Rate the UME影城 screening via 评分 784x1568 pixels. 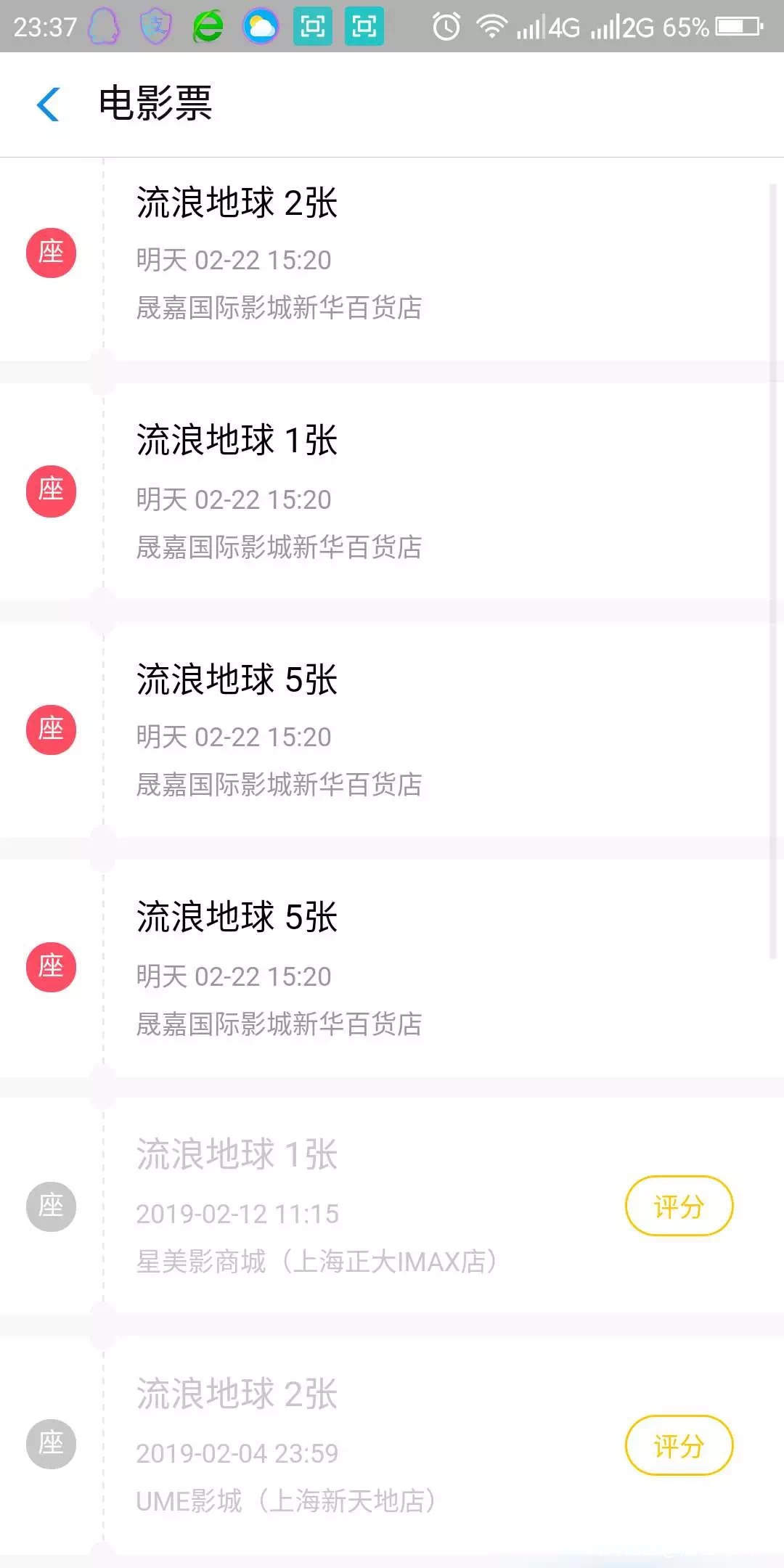click(679, 1446)
